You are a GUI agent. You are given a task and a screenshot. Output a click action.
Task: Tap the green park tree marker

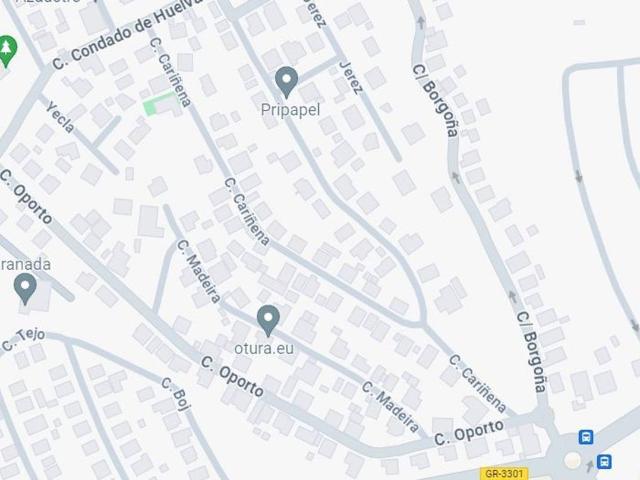tap(5, 50)
